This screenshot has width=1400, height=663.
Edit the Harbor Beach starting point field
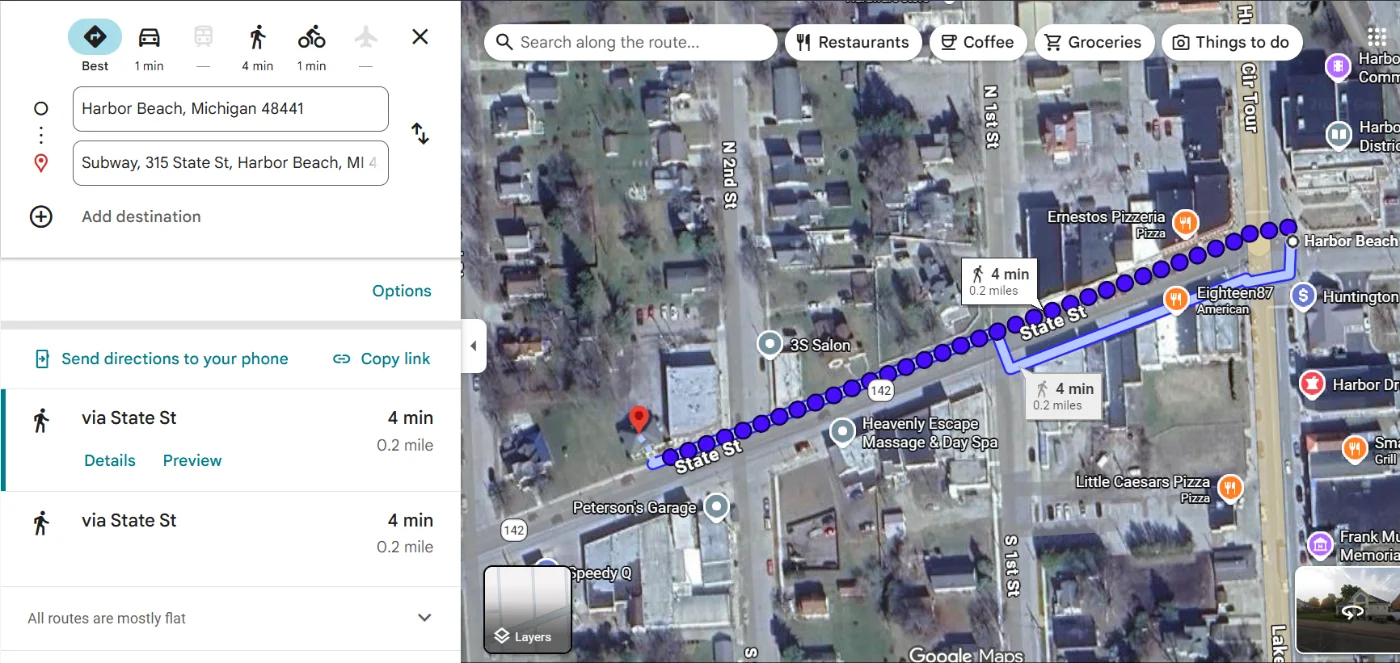[230, 108]
